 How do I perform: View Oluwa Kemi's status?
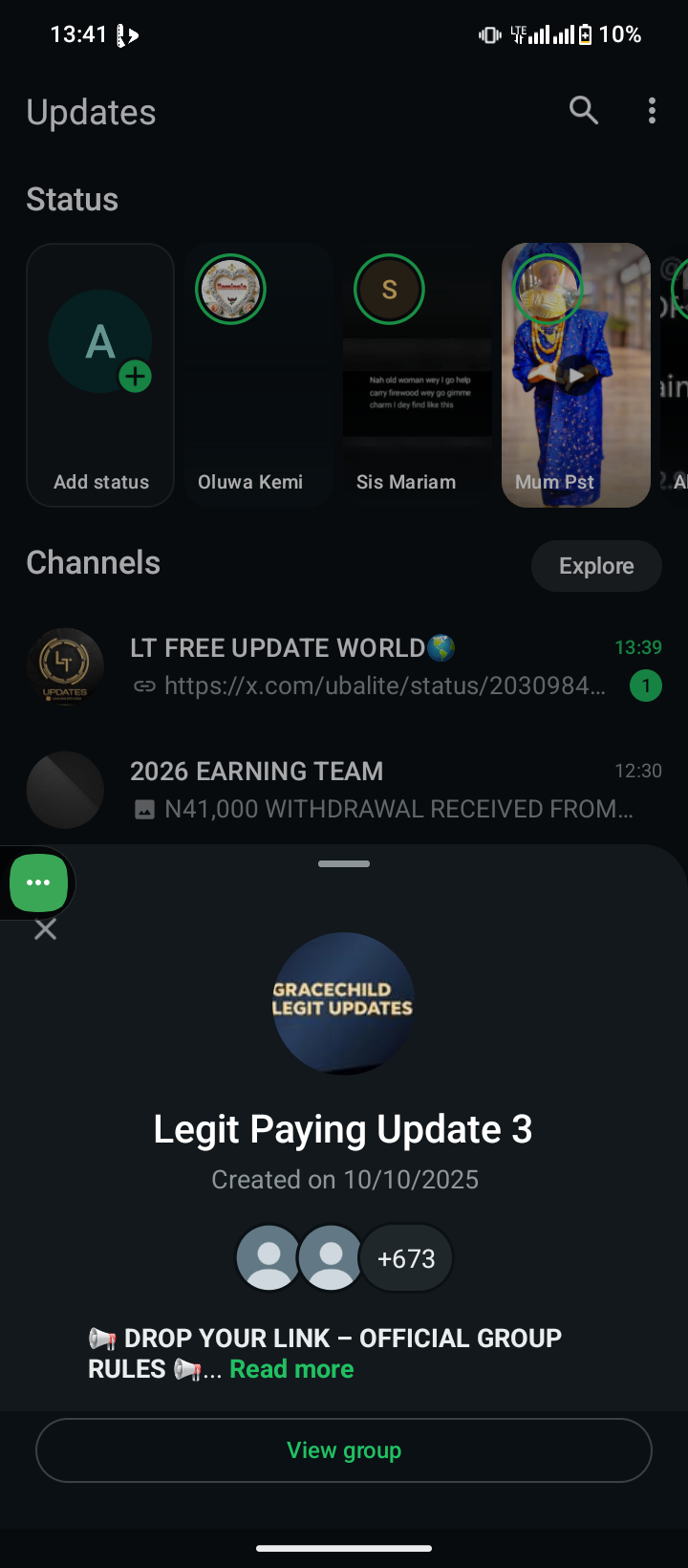258,375
